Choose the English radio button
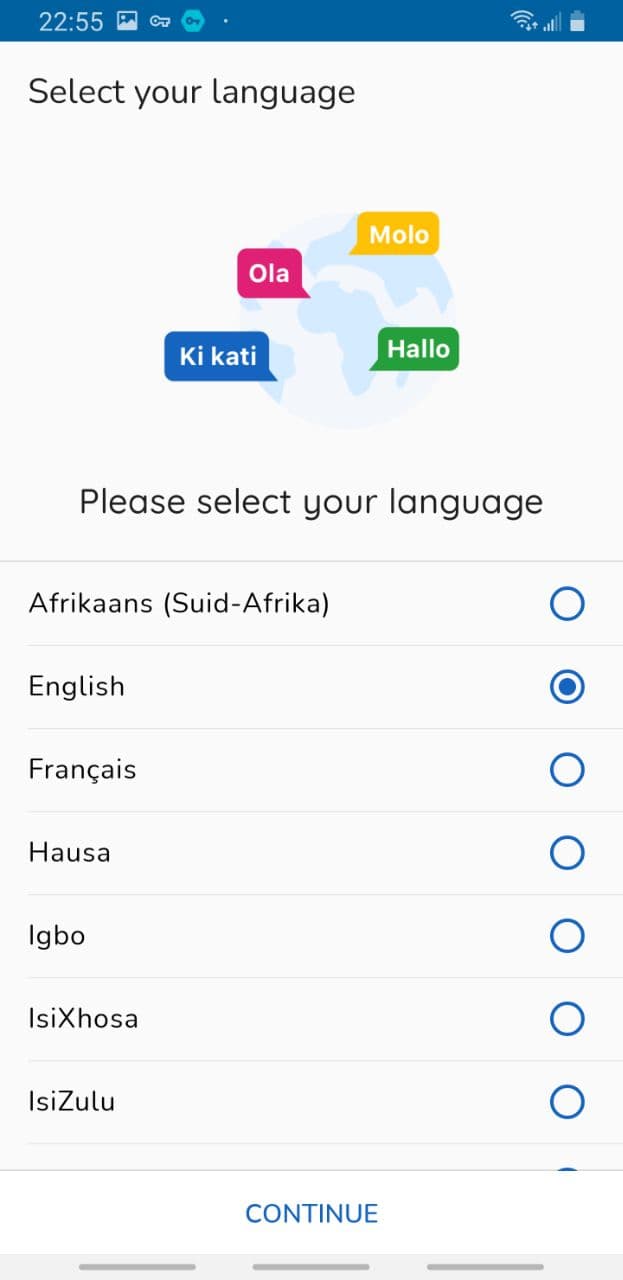623x1280 pixels. coord(566,687)
